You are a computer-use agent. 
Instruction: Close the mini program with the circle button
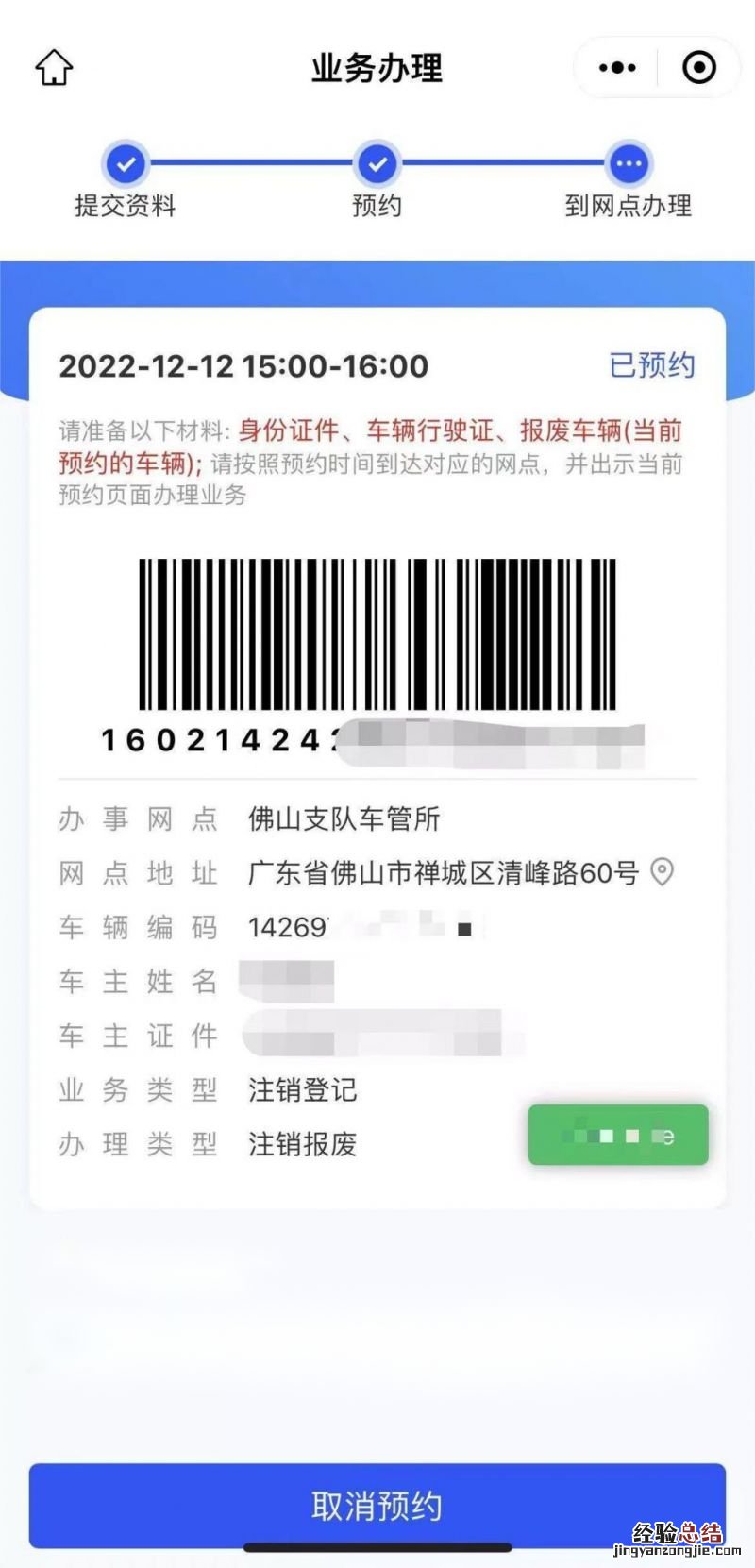[698, 68]
